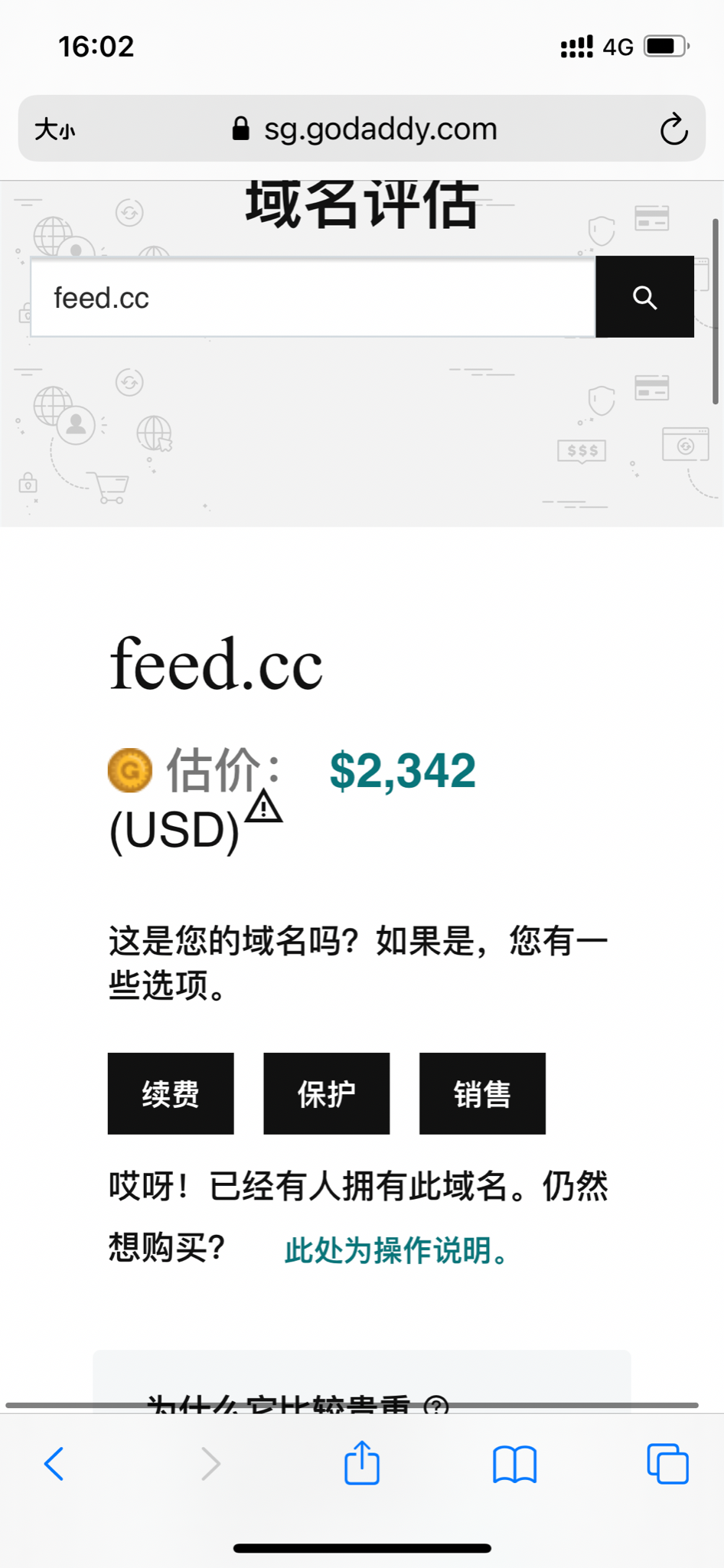Open the browser bookmarks
The width and height of the screenshot is (724, 1568).
pos(515,1464)
